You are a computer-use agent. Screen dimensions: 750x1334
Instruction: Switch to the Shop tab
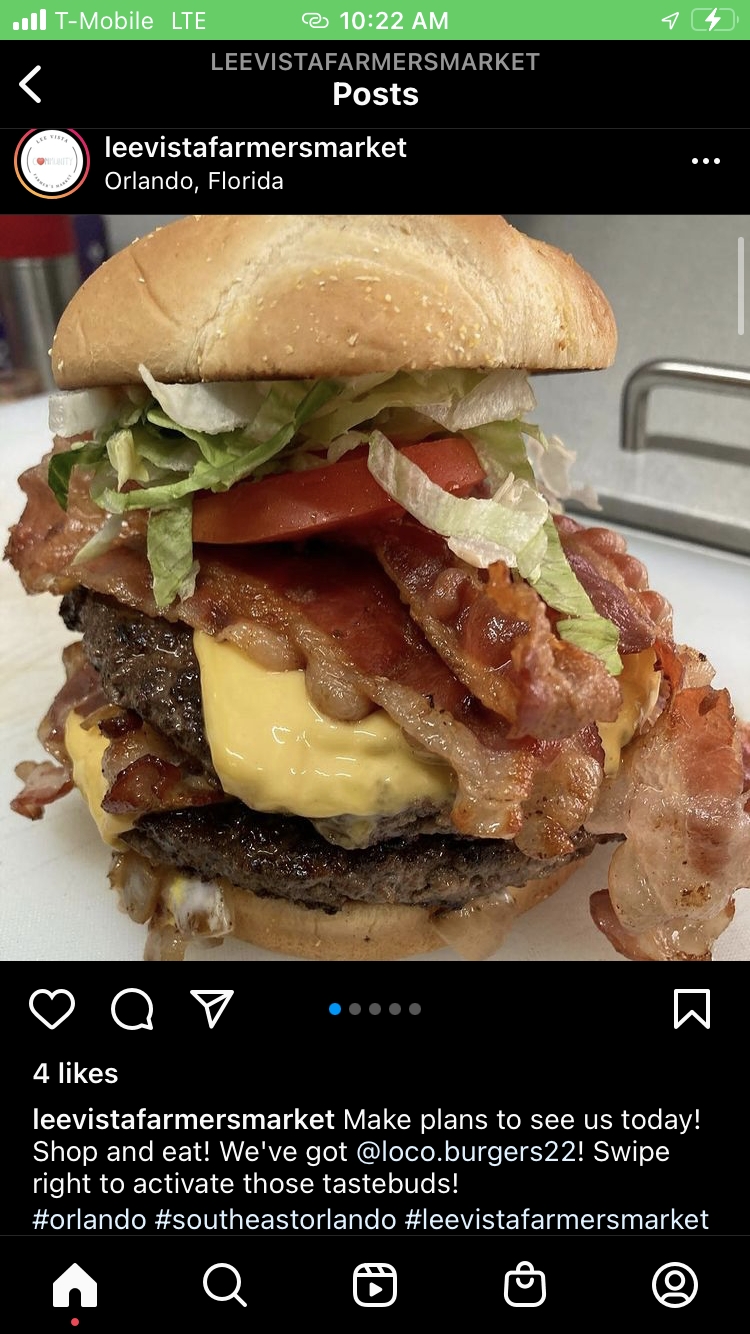(525, 1285)
